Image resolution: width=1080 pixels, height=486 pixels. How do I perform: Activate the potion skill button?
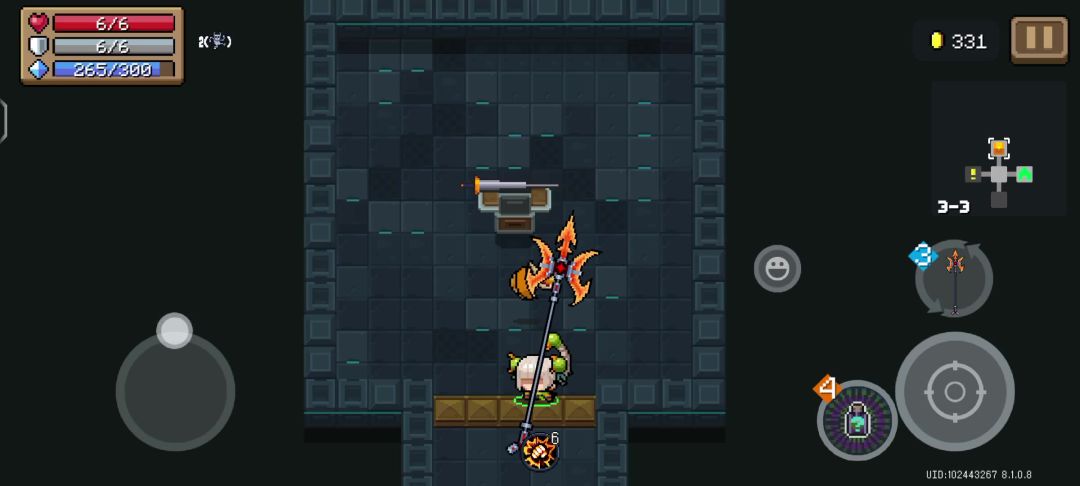[857, 420]
